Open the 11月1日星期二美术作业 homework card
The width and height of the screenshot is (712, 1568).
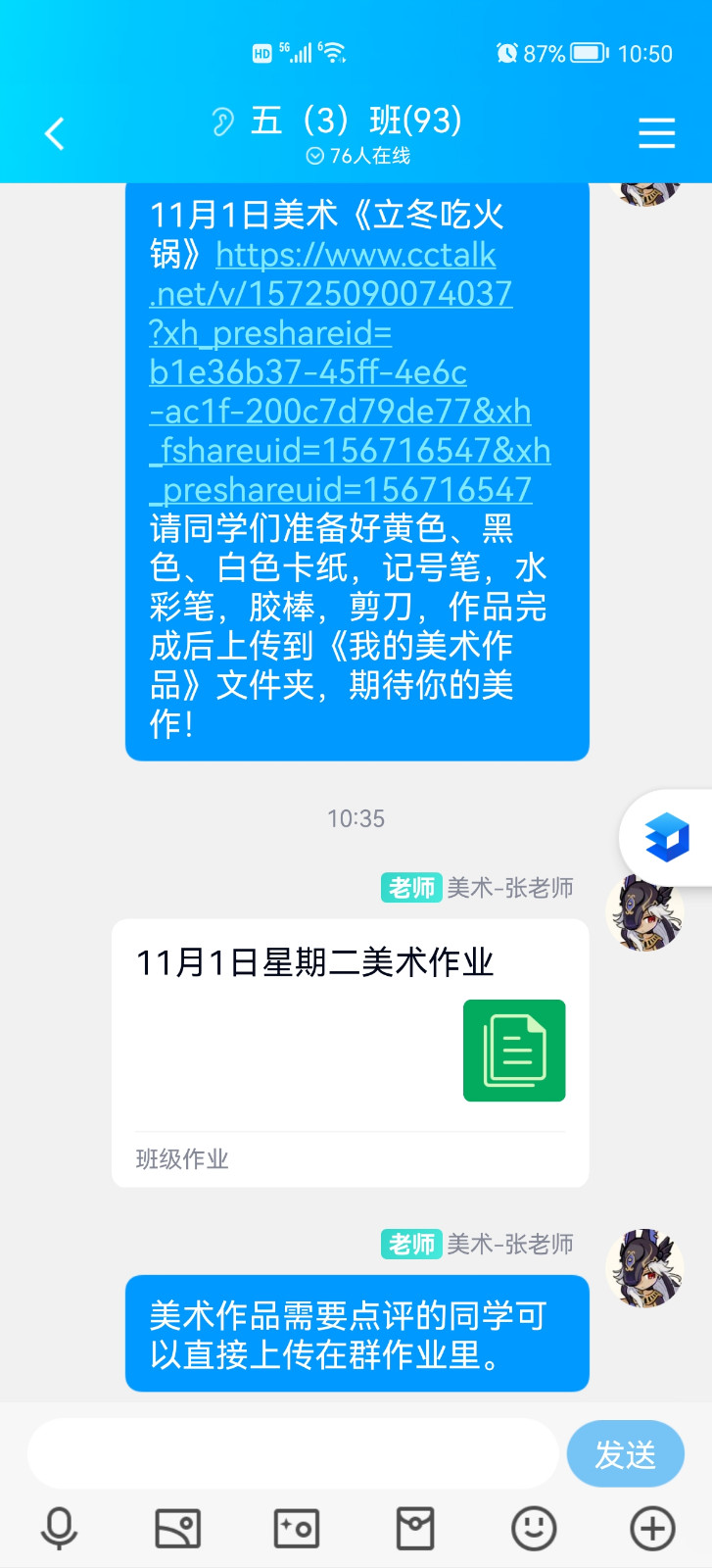click(350, 1052)
